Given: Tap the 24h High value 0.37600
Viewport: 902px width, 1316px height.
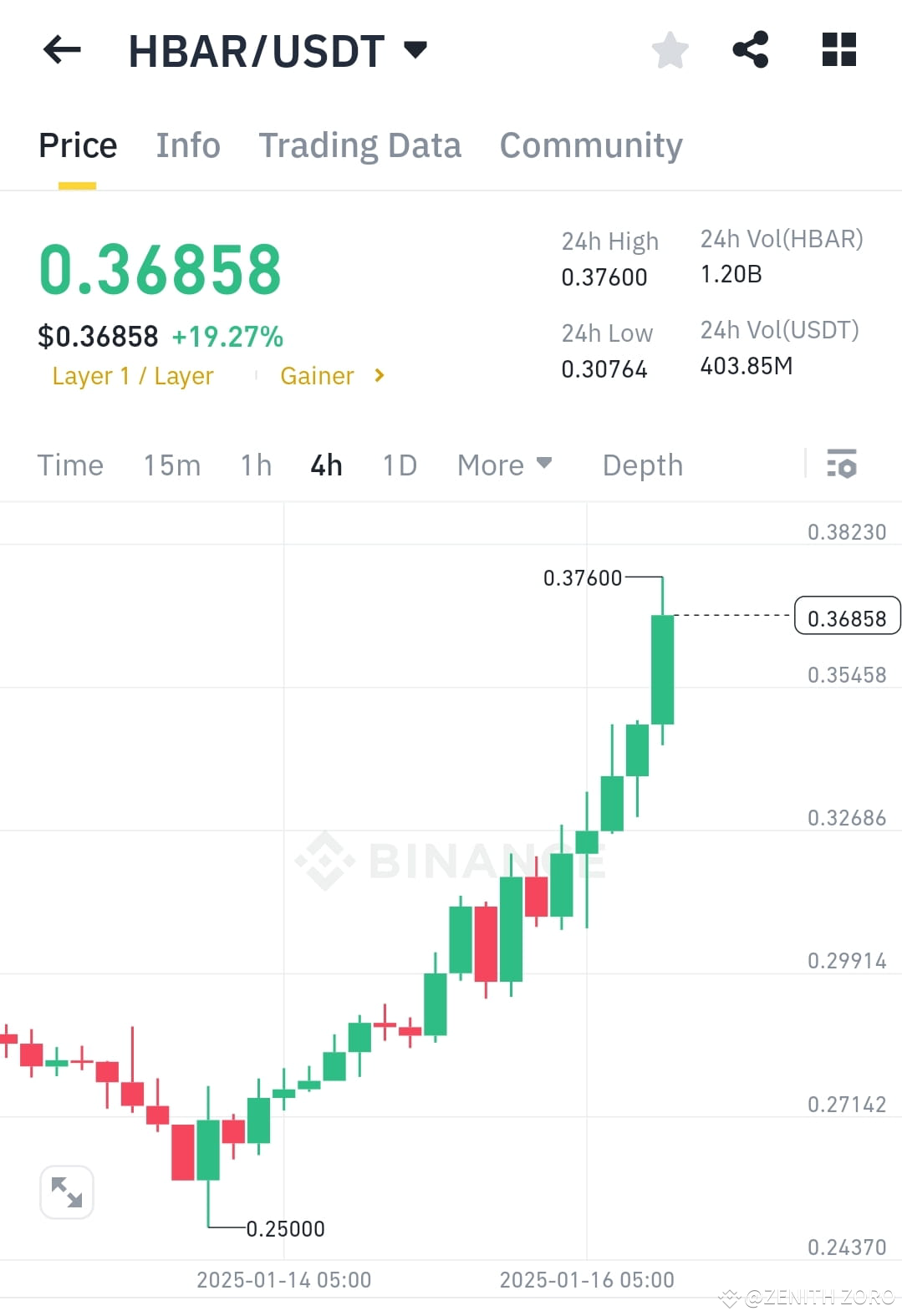Looking at the screenshot, I should tap(604, 277).
